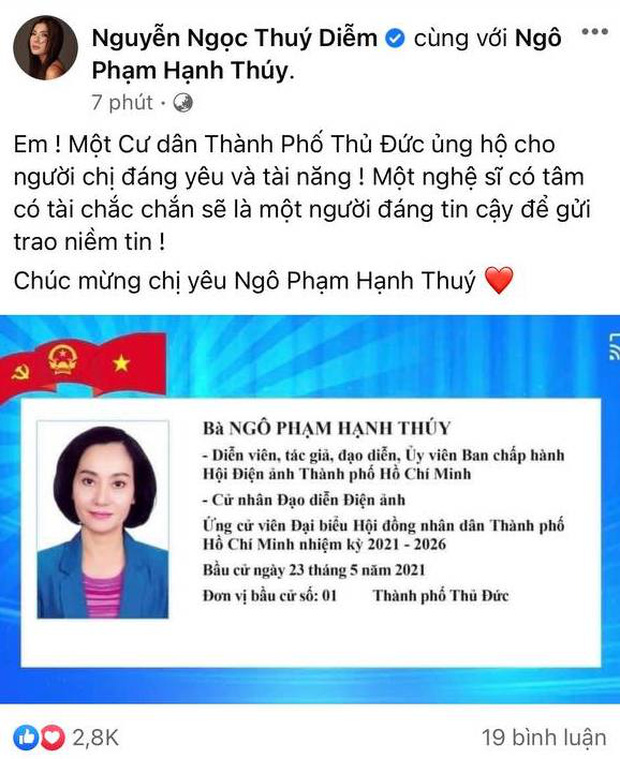Viewport: 620px width, 759px height.
Task: Open the post's three-dot options menu
Action: [593, 31]
